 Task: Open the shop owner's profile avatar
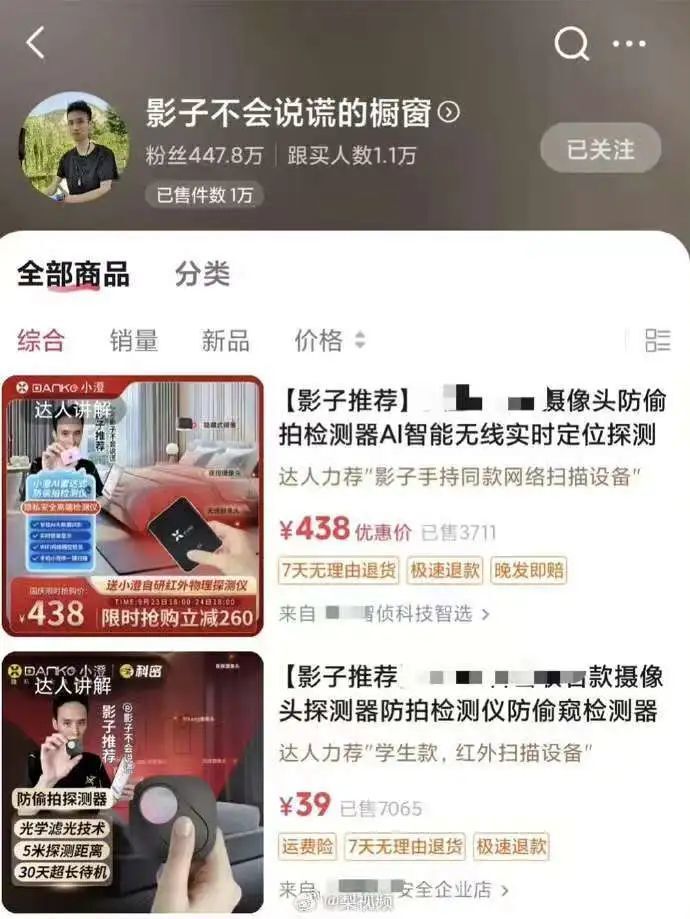(x=75, y=147)
